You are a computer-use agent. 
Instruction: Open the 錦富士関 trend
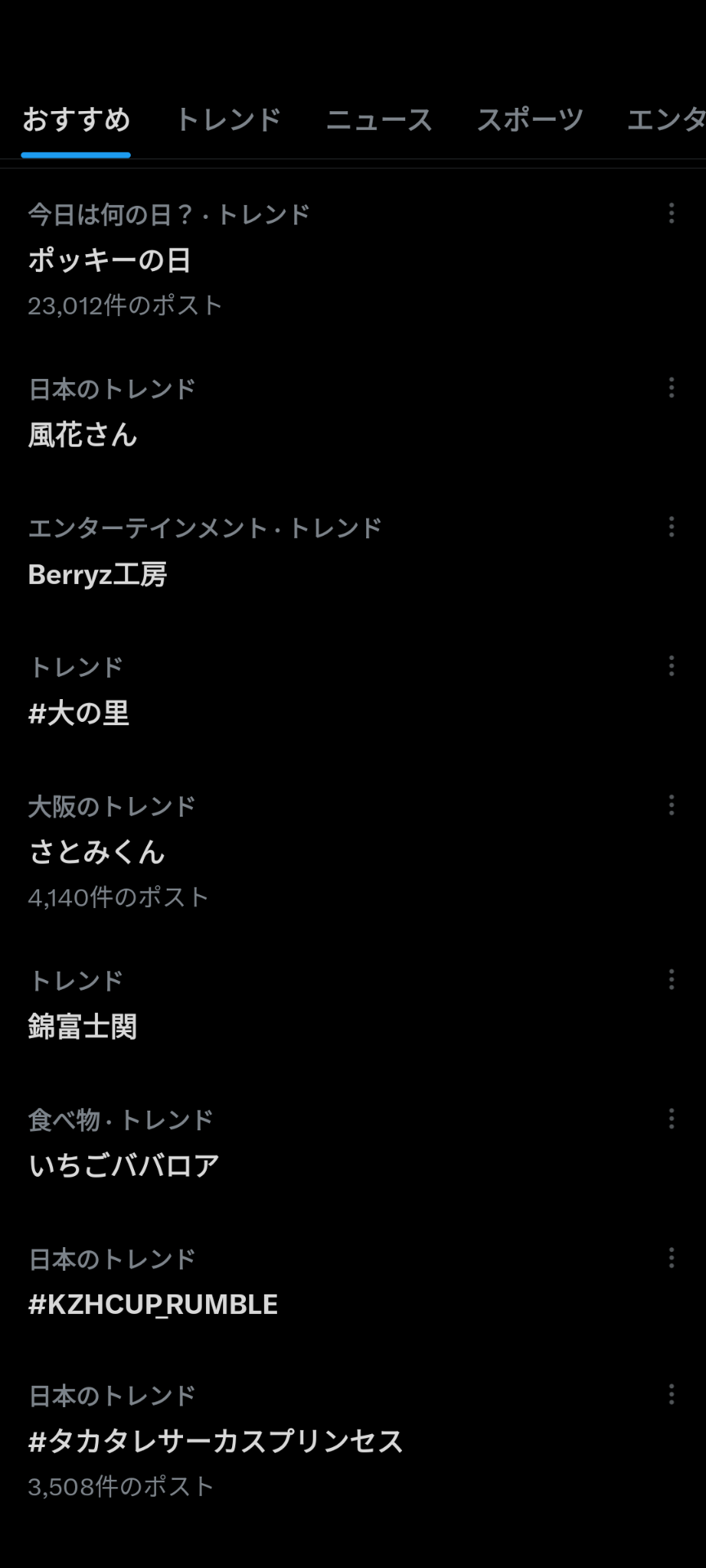tap(83, 1026)
